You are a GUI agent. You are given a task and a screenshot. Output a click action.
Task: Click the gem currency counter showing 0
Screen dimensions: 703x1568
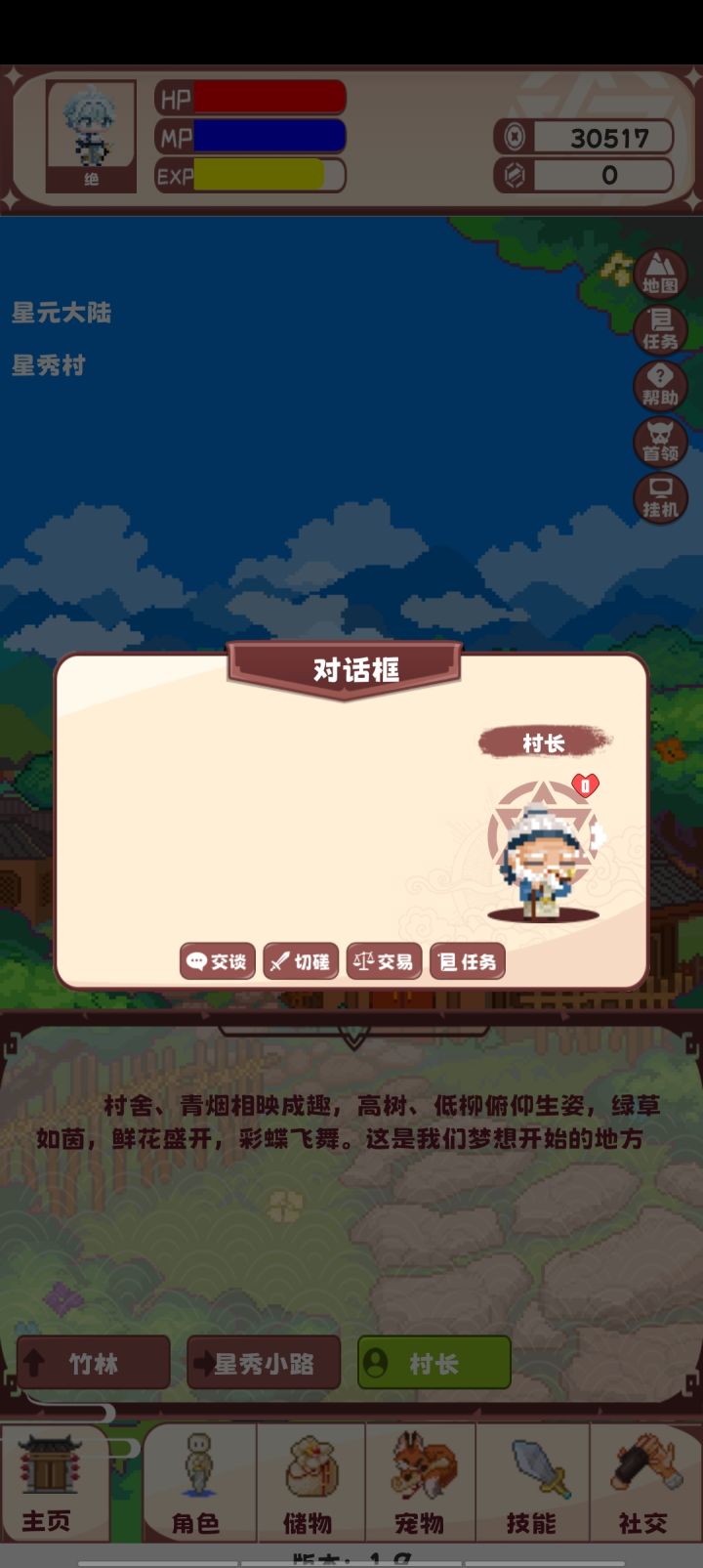tap(583, 174)
